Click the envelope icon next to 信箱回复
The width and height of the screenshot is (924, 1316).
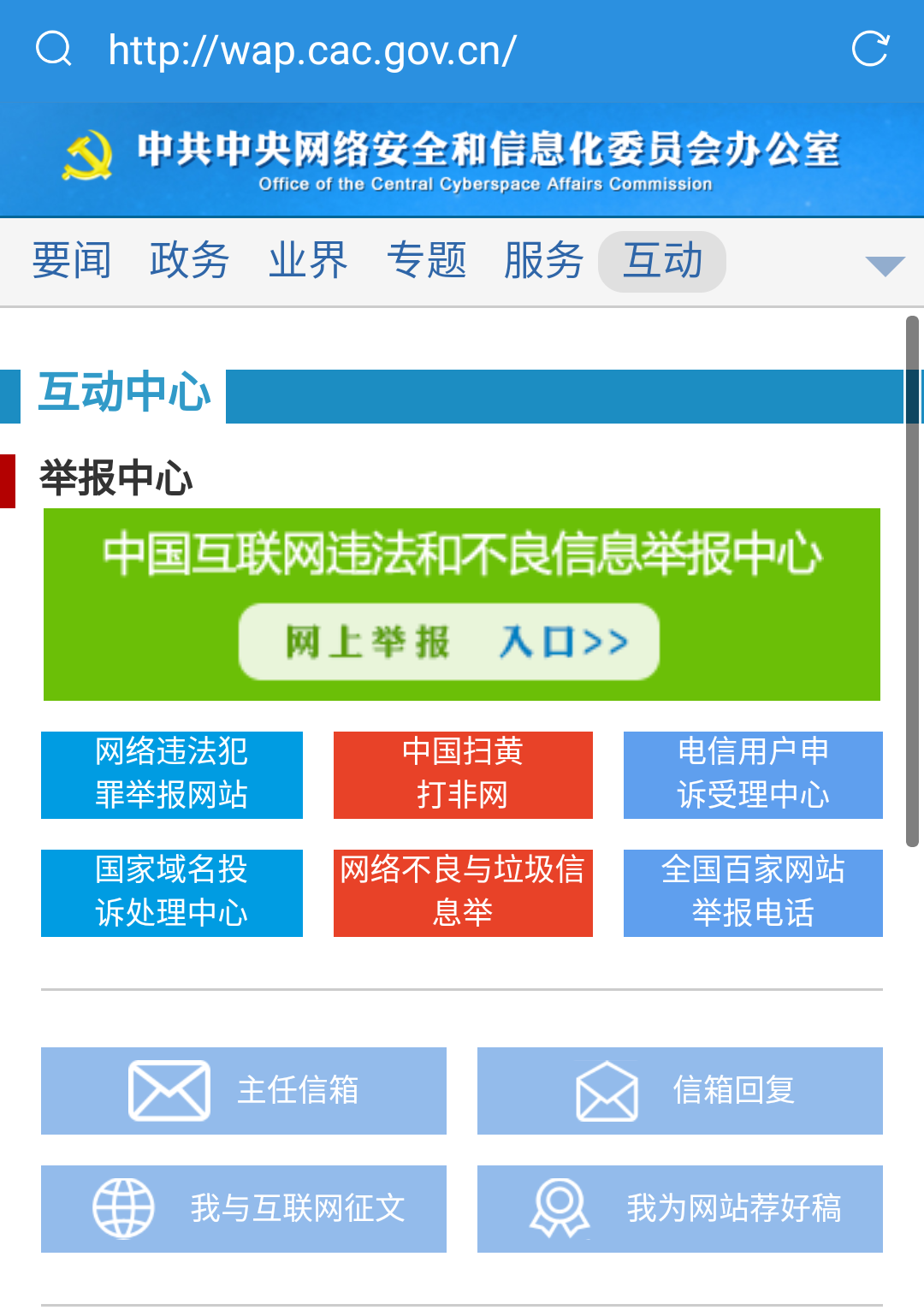[606, 1090]
